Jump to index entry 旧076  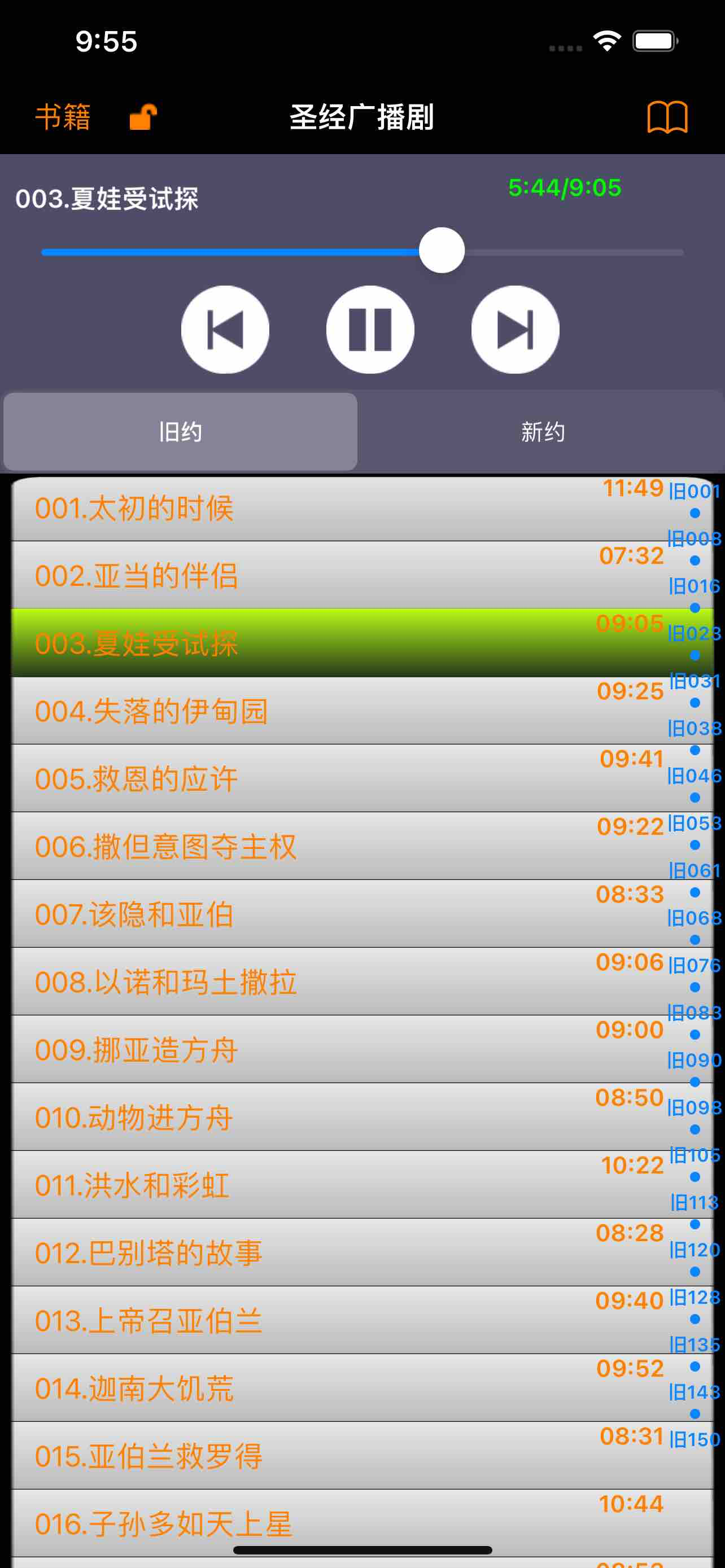[x=694, y=965]
